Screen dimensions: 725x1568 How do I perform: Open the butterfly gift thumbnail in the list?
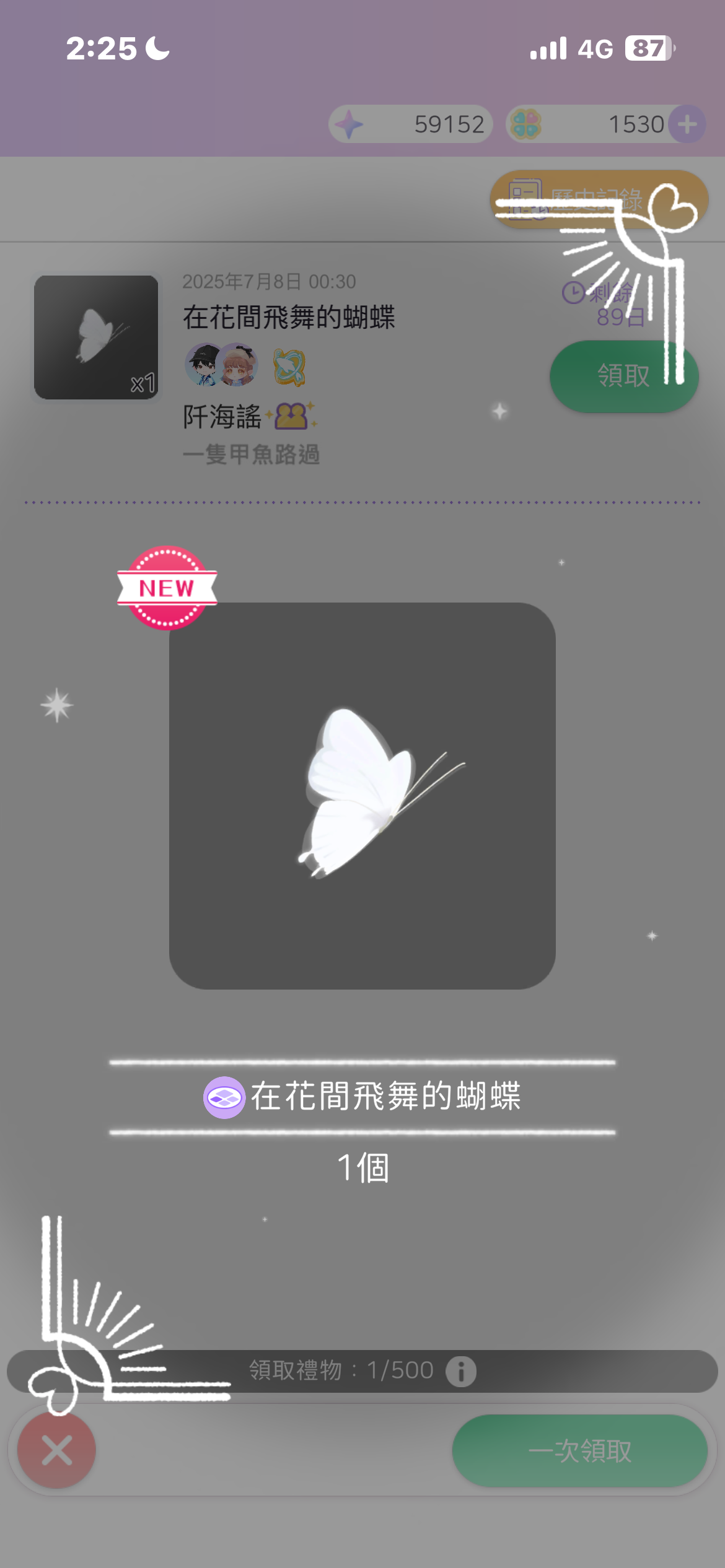point(96,338)
